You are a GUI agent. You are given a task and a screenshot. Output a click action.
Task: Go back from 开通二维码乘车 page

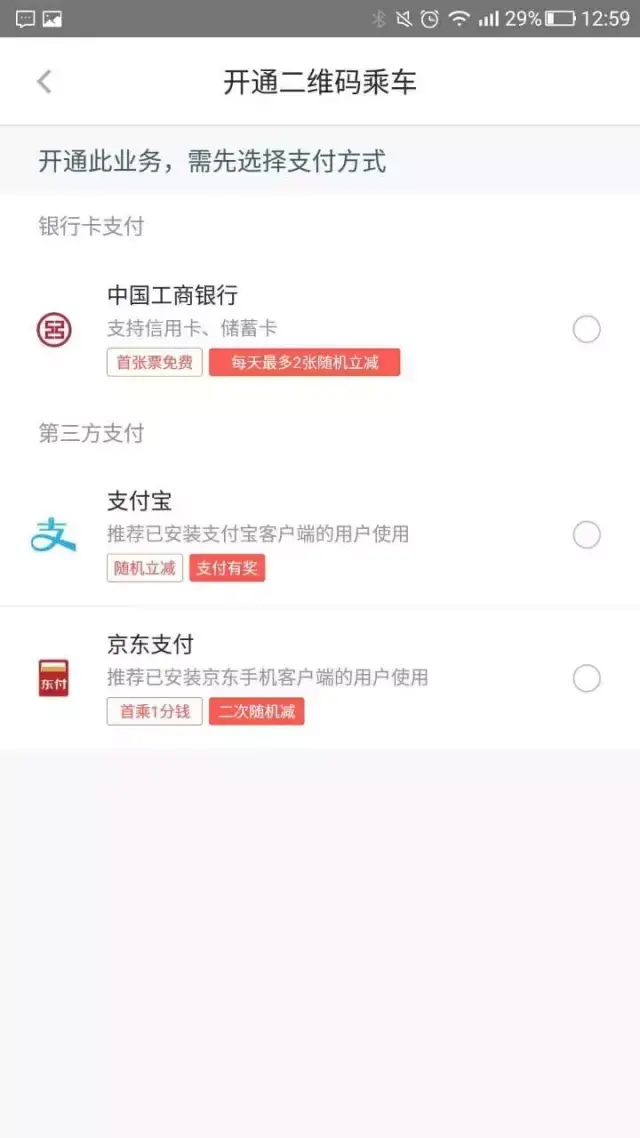[x=44, y=82]
